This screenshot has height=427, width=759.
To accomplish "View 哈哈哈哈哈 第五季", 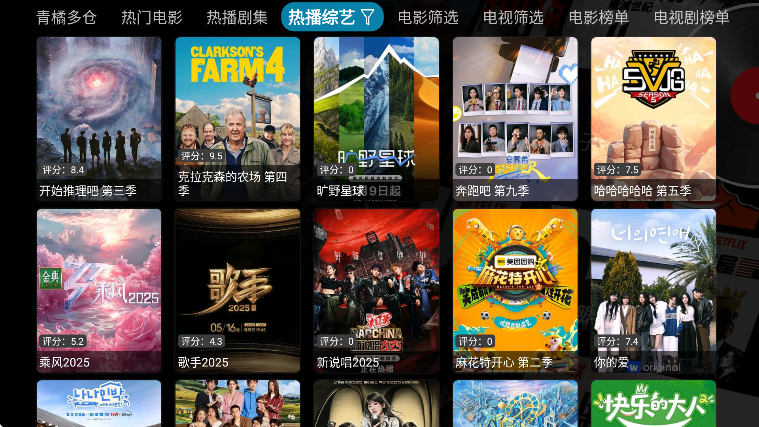I will tap(653, 118).
